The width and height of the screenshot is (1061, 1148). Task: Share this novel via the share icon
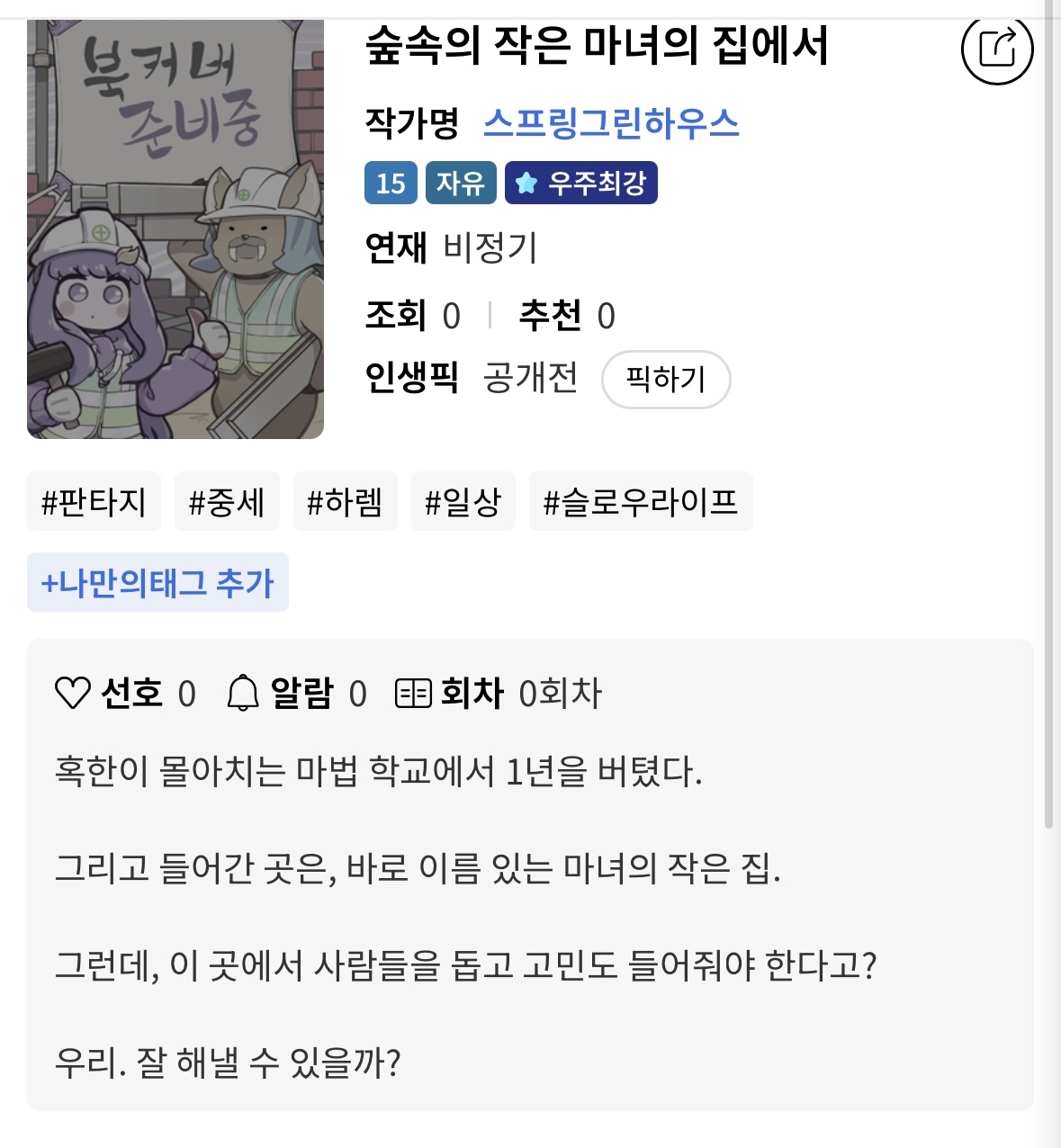click(997, 49)
